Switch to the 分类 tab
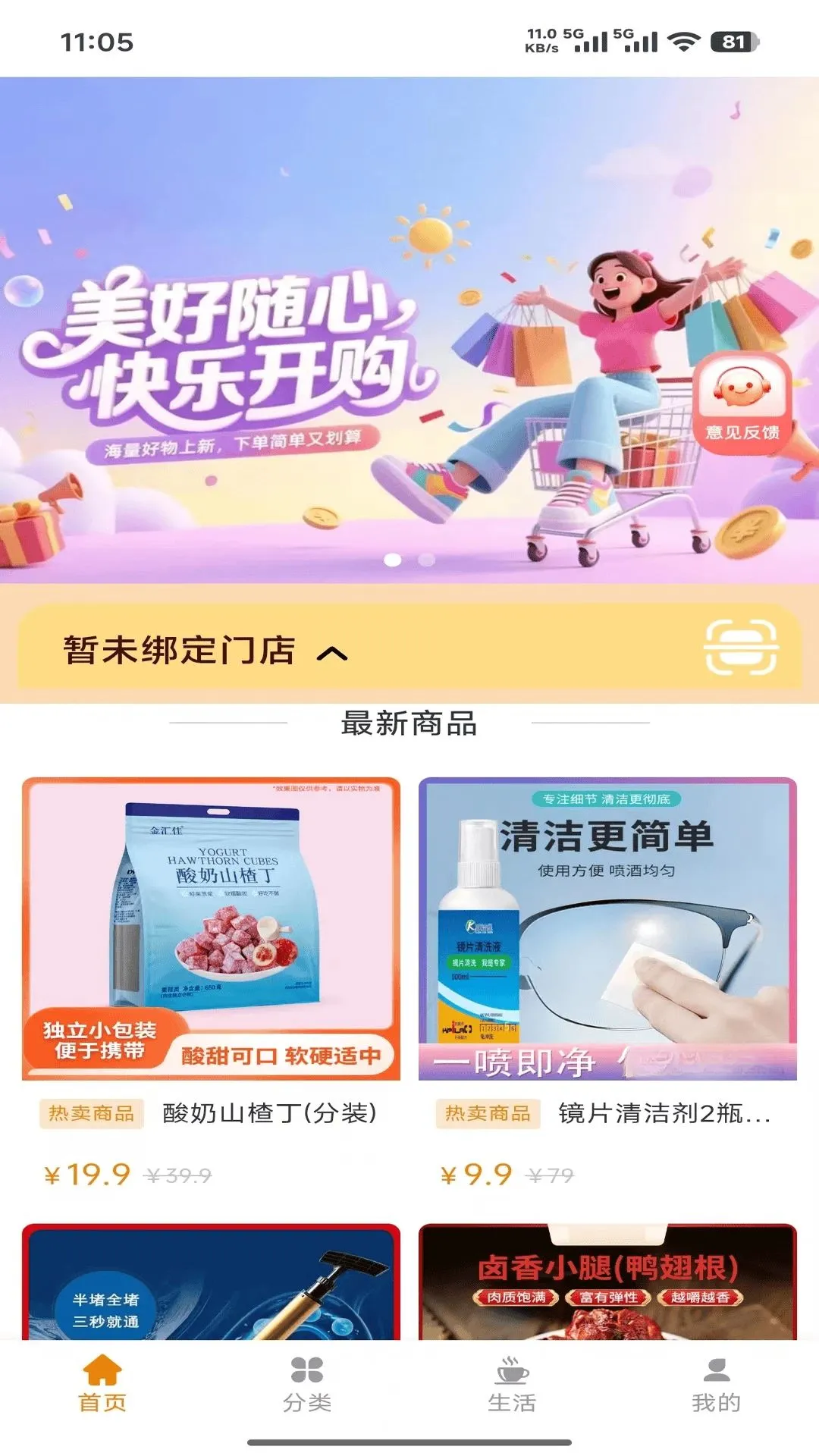819x1456 pixels. point(307,1384)
